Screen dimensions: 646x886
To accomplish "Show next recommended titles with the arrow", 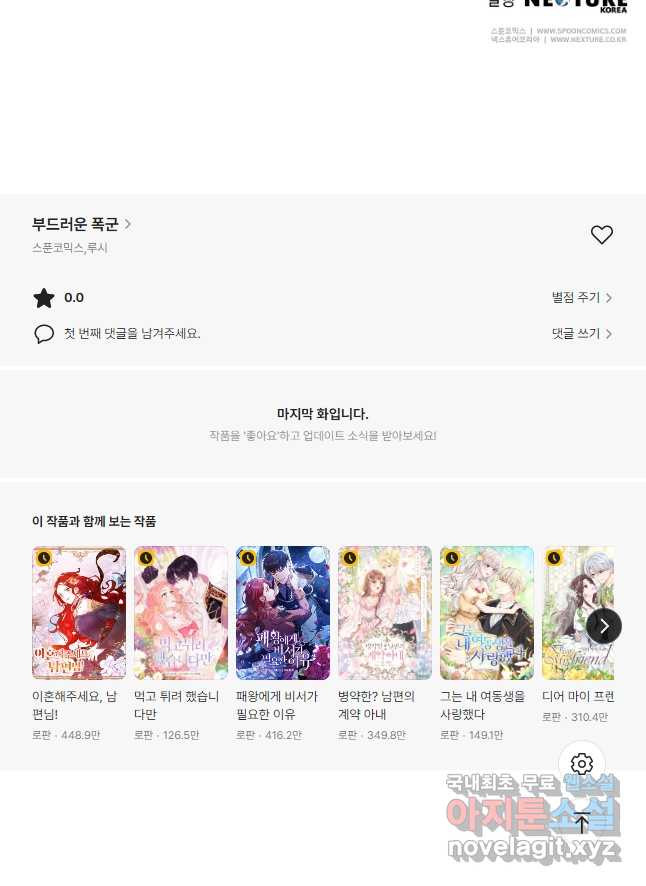I will 604,626.
